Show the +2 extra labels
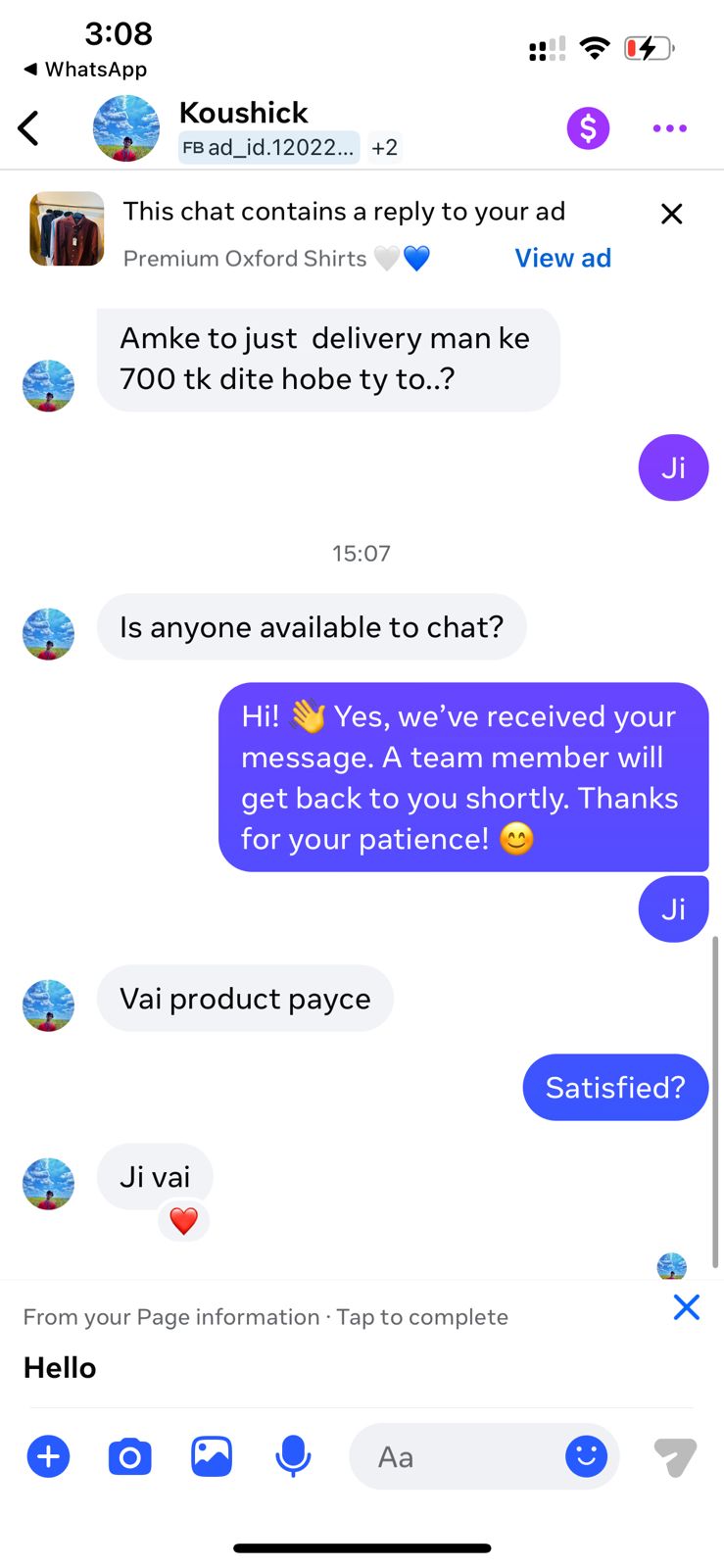 [385, 148]
